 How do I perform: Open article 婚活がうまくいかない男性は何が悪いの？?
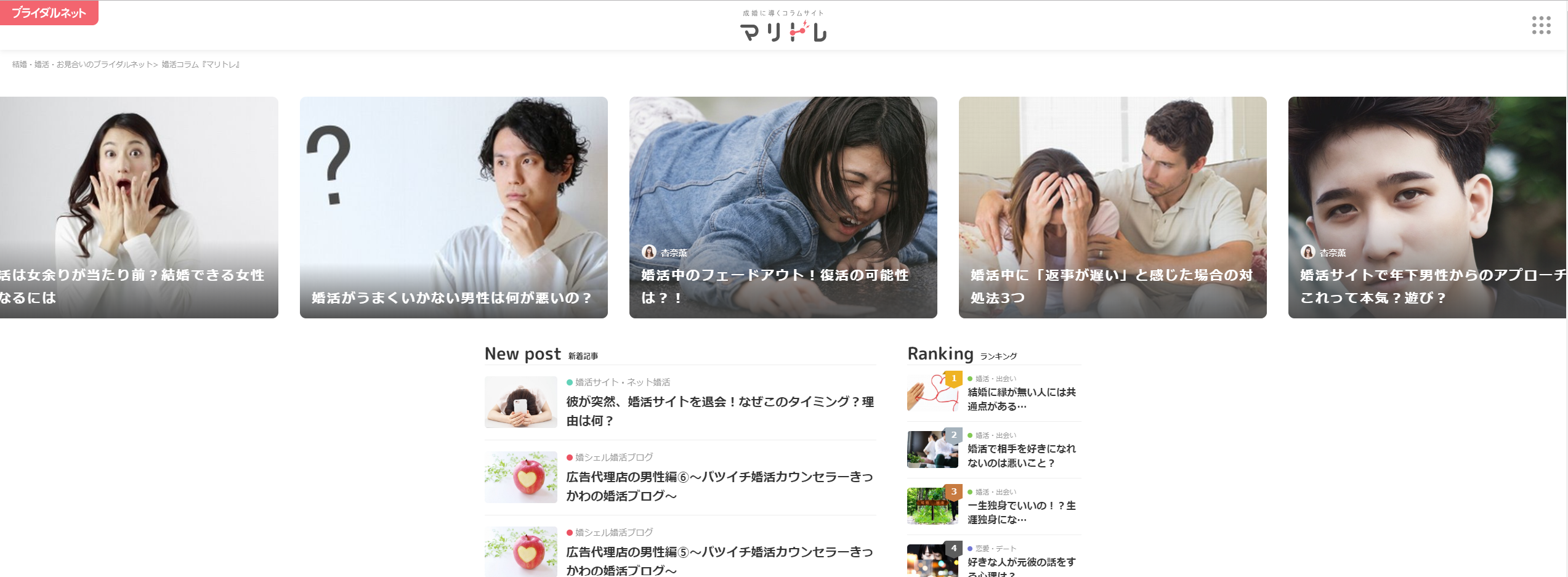(453, 208)
